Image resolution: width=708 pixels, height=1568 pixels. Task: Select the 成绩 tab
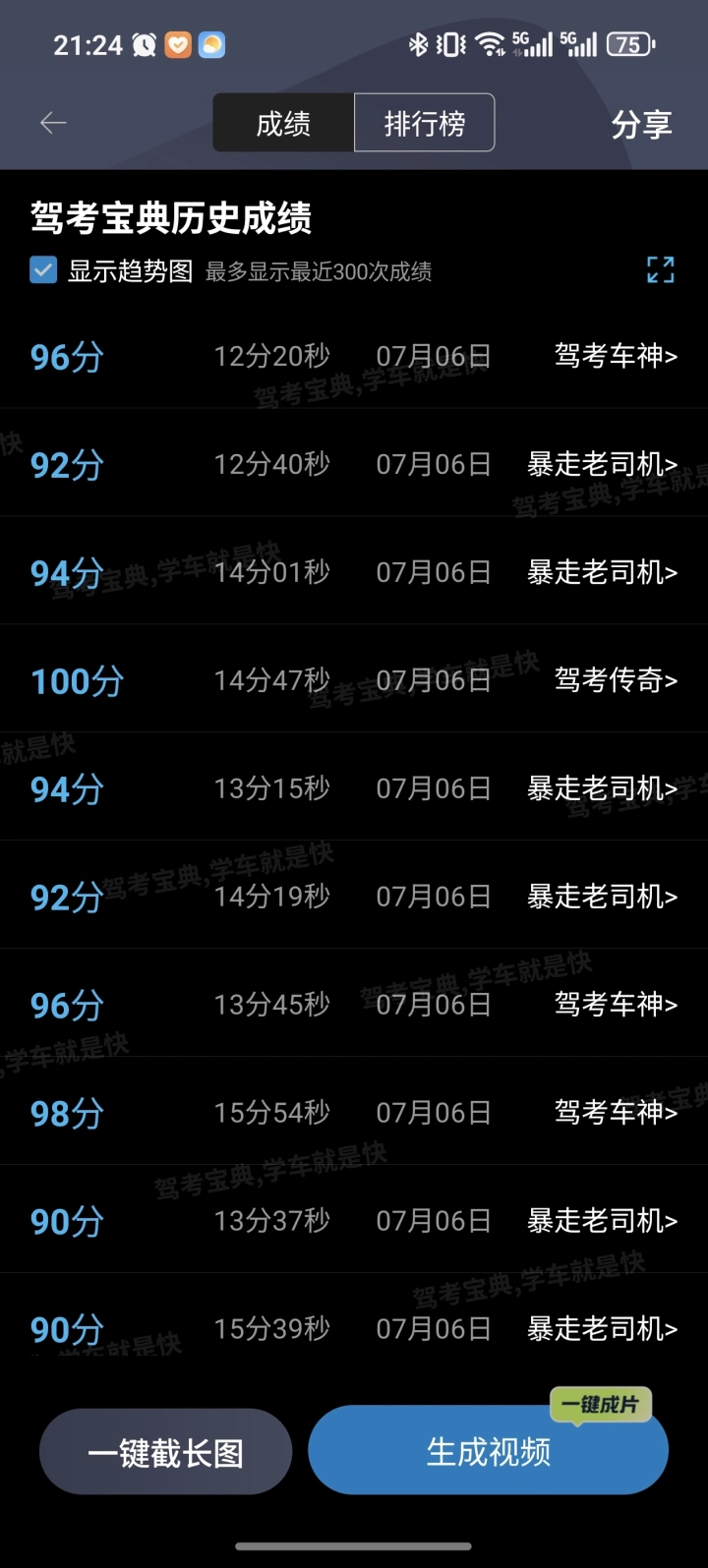click(283, 123)
